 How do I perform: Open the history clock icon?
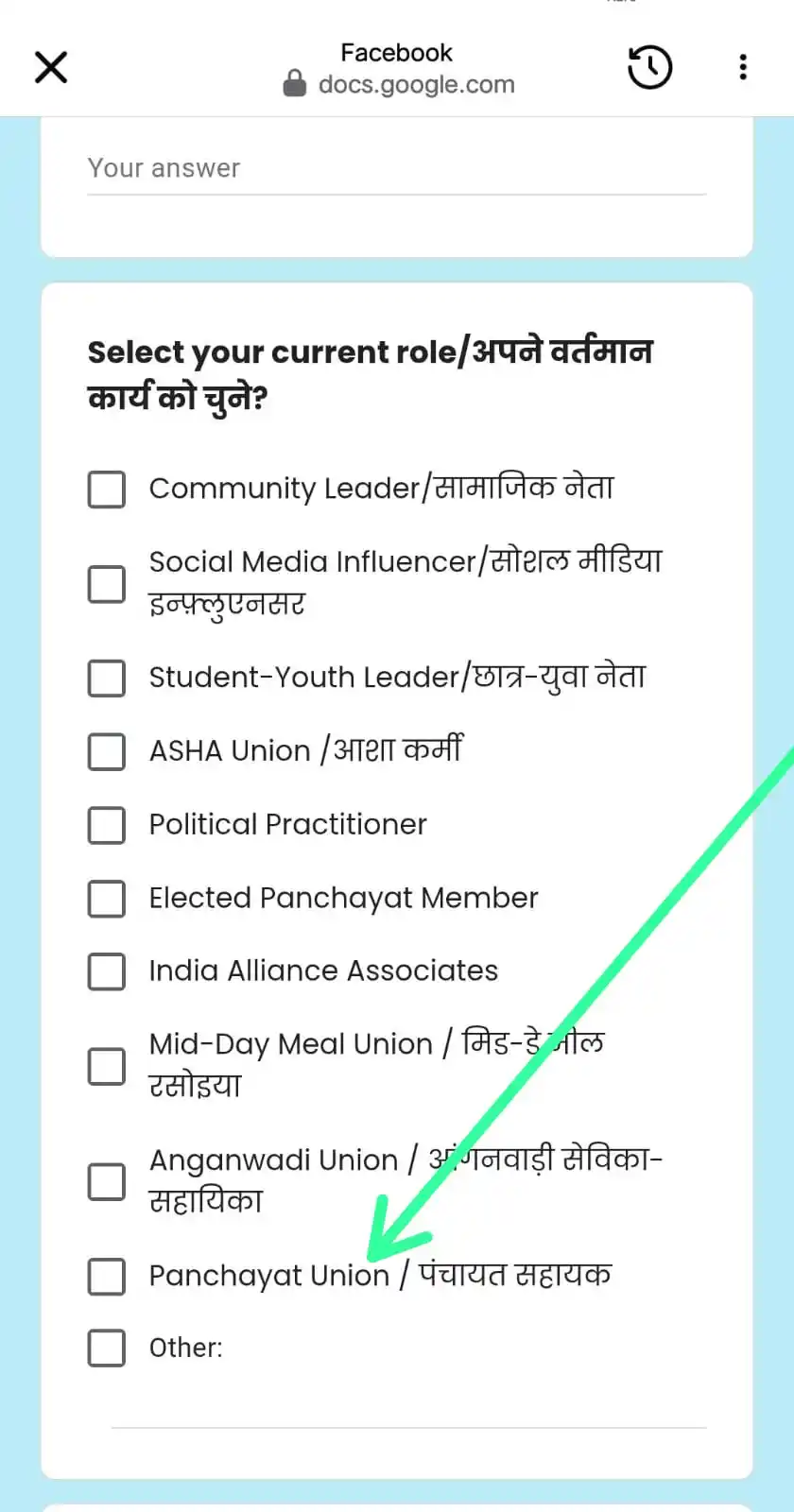click(x=649, y=68)
